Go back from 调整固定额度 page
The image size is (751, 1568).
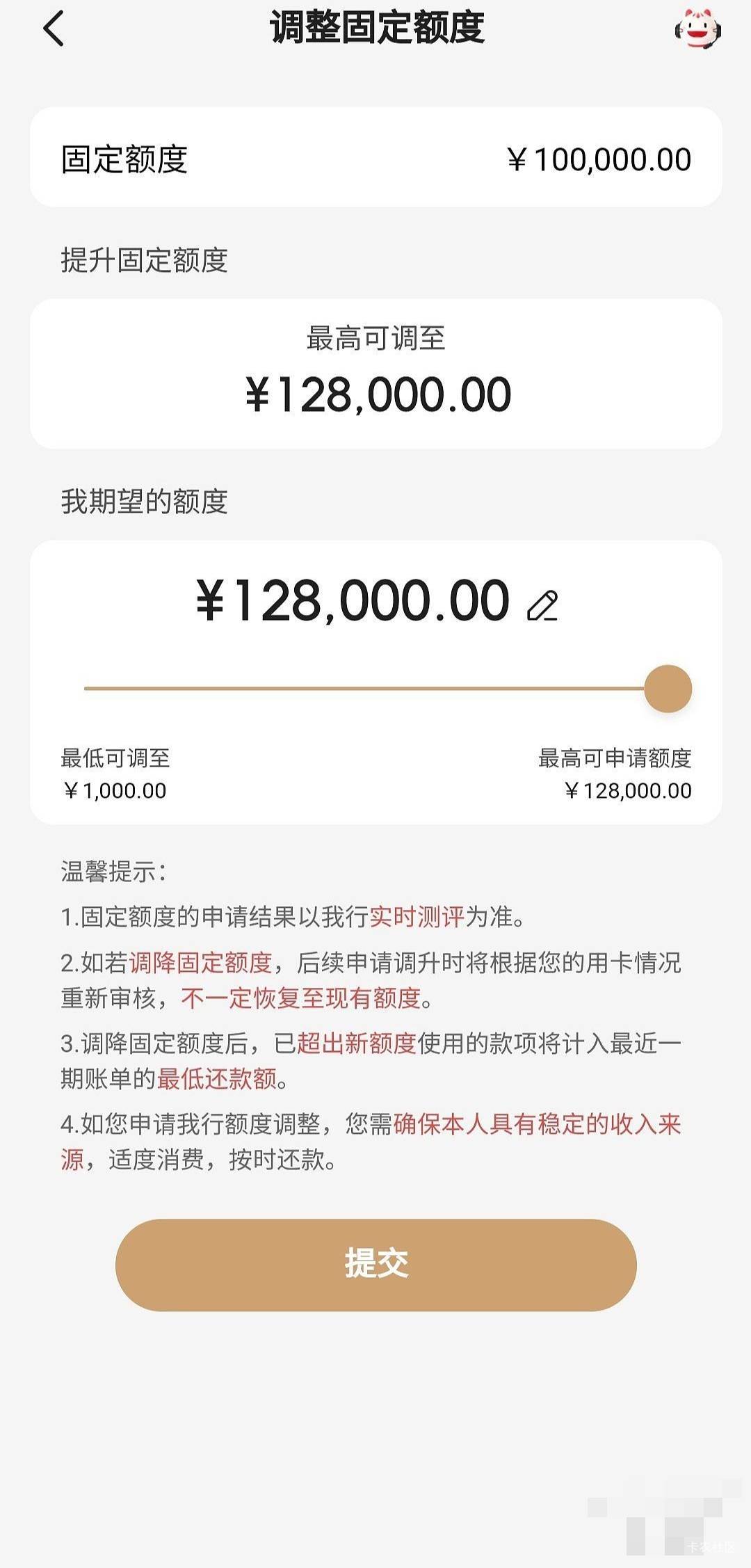54,29
